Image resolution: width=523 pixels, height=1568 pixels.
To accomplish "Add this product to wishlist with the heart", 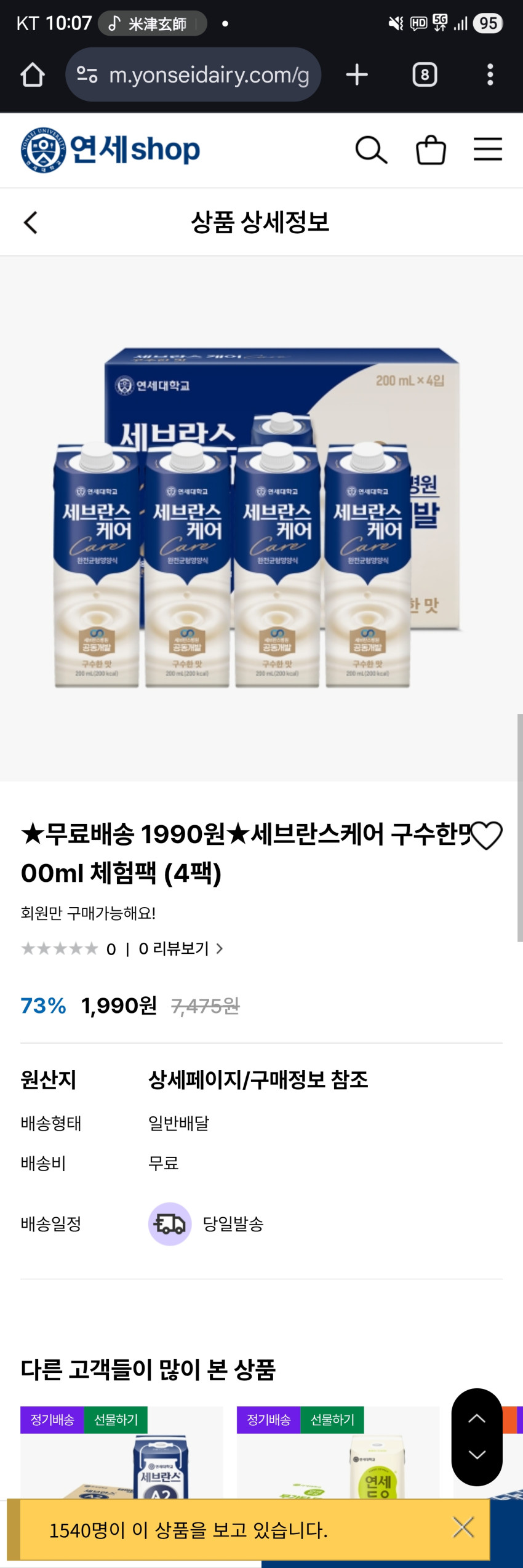I will click(486, 835).
